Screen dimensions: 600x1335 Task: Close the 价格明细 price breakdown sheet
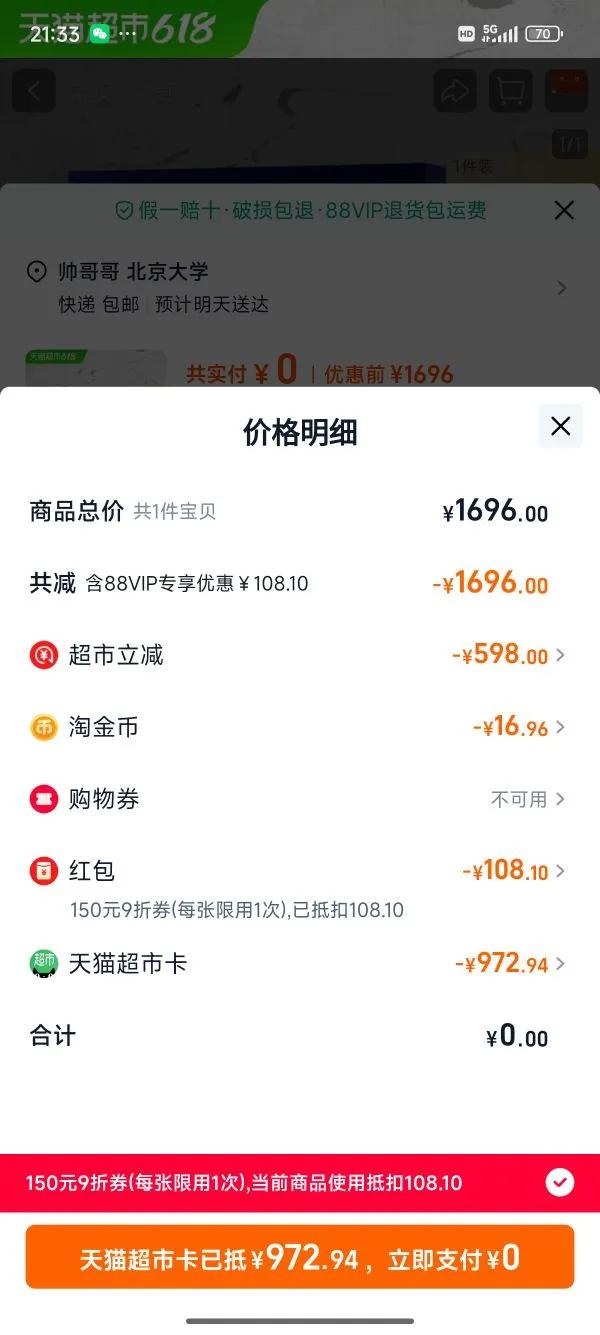560,427
